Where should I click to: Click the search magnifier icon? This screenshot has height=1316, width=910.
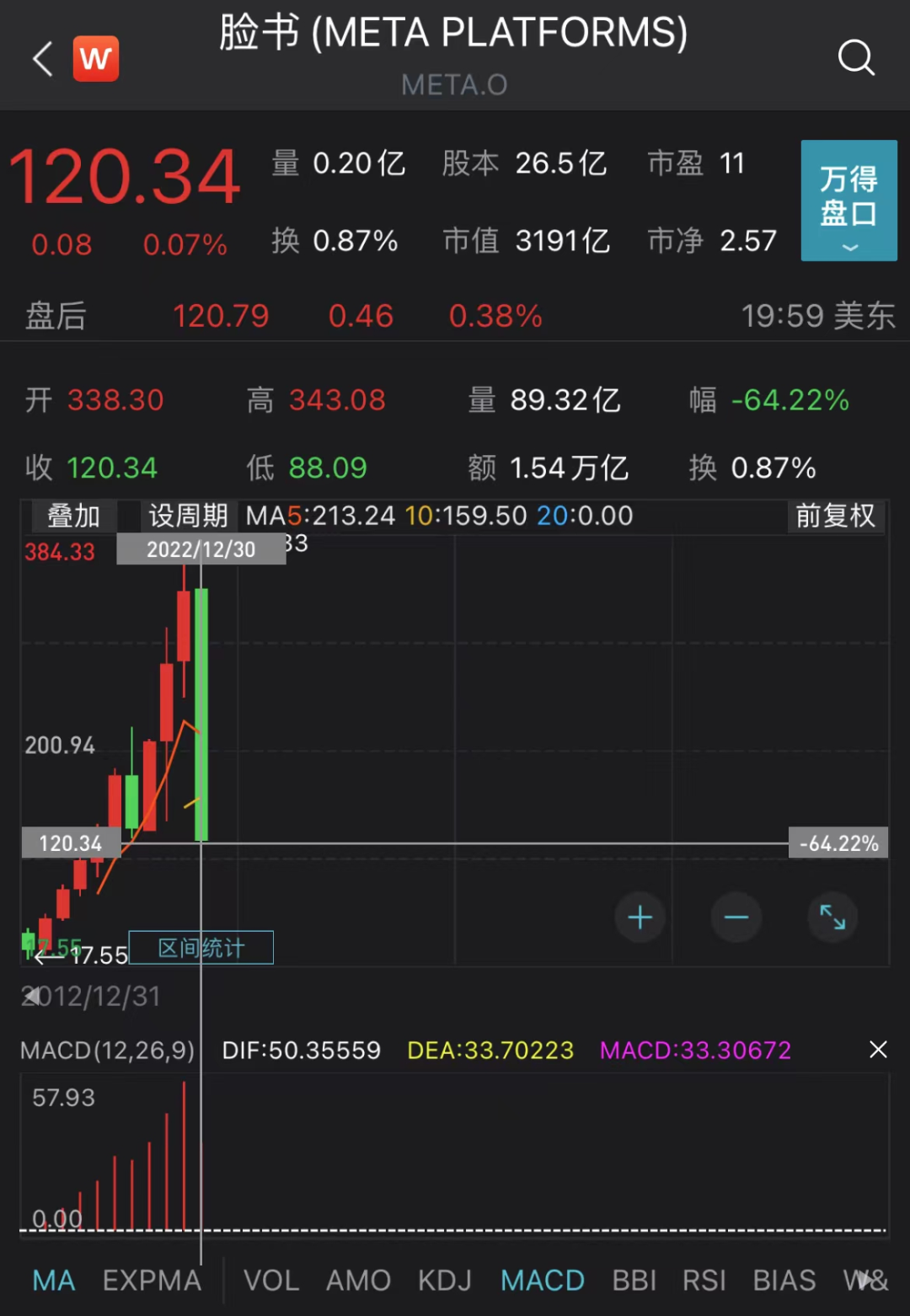(857, 57)
